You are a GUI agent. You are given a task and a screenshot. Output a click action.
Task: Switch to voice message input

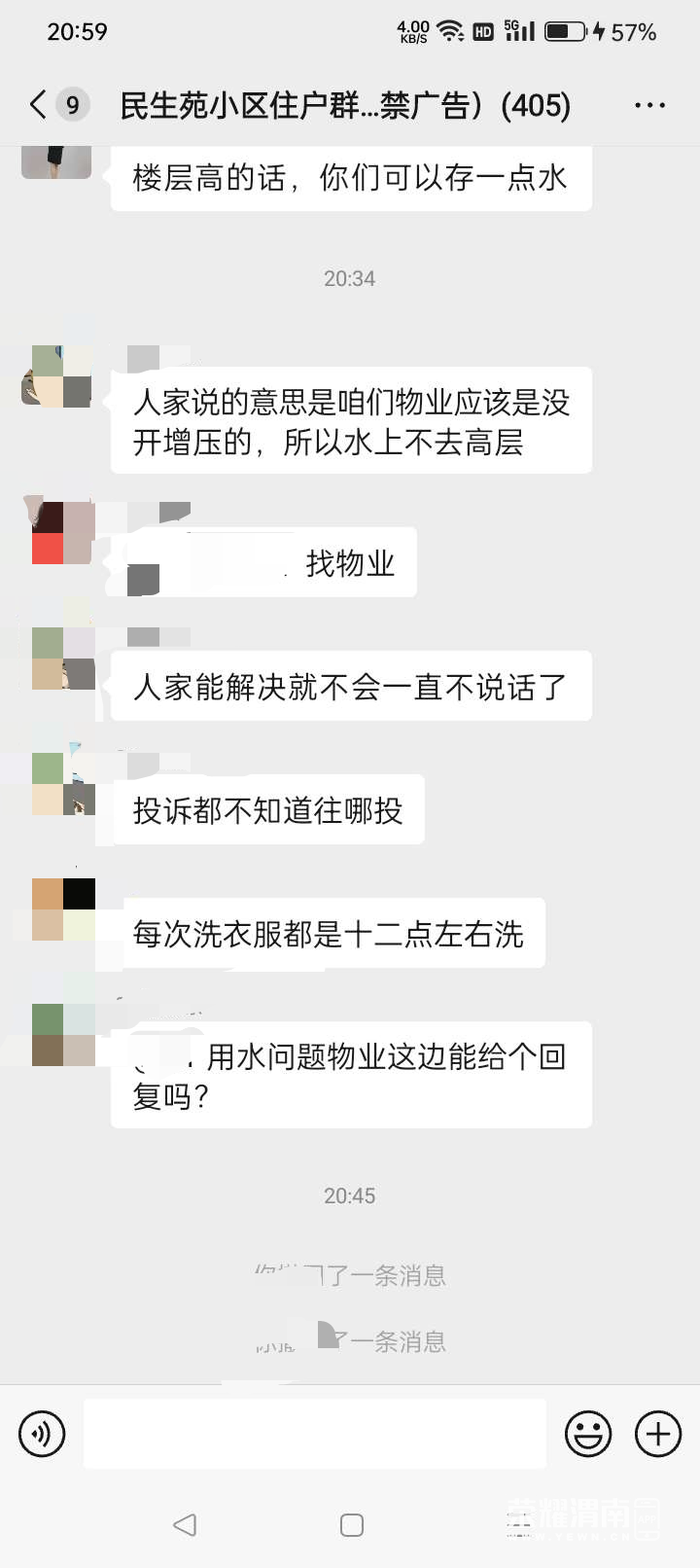pyautogui.click(x=42, y=1434)
